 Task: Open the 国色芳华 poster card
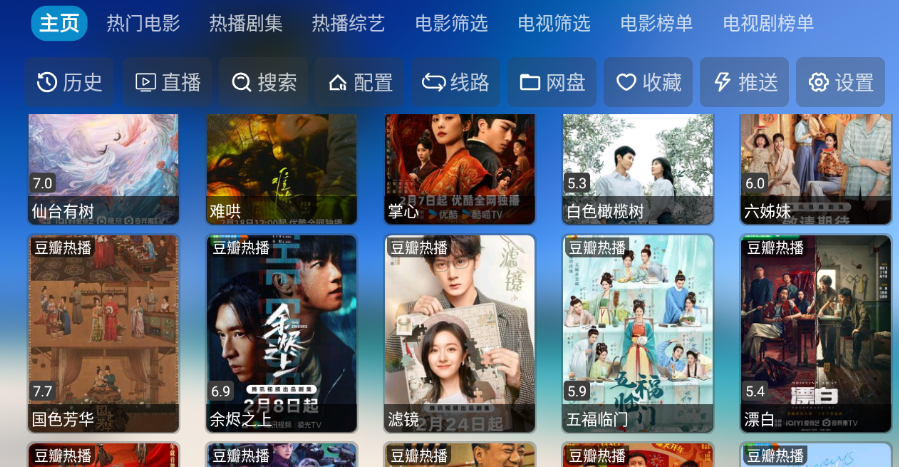(x=104, y=333)
